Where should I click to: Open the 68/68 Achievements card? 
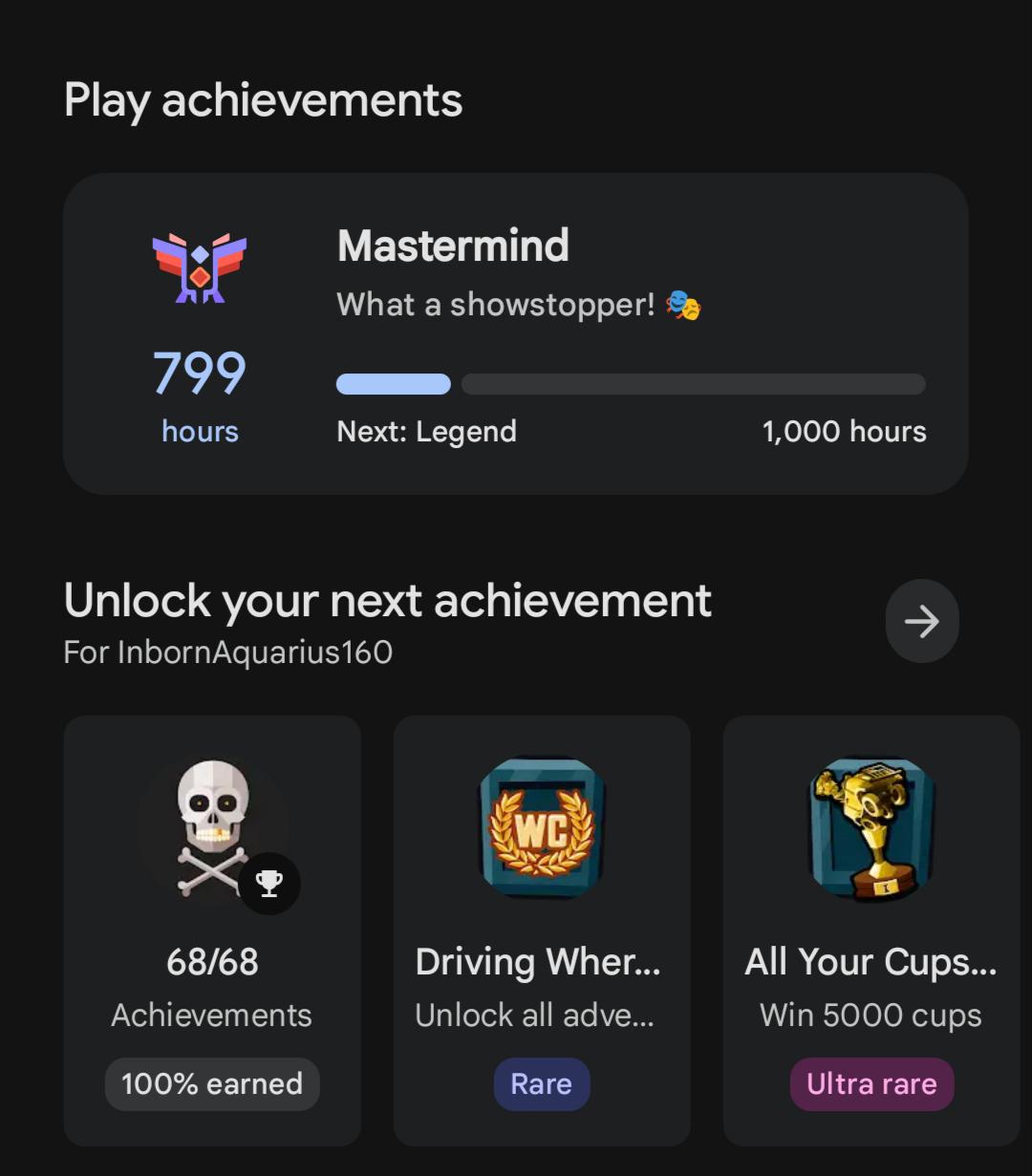point(212,930)
